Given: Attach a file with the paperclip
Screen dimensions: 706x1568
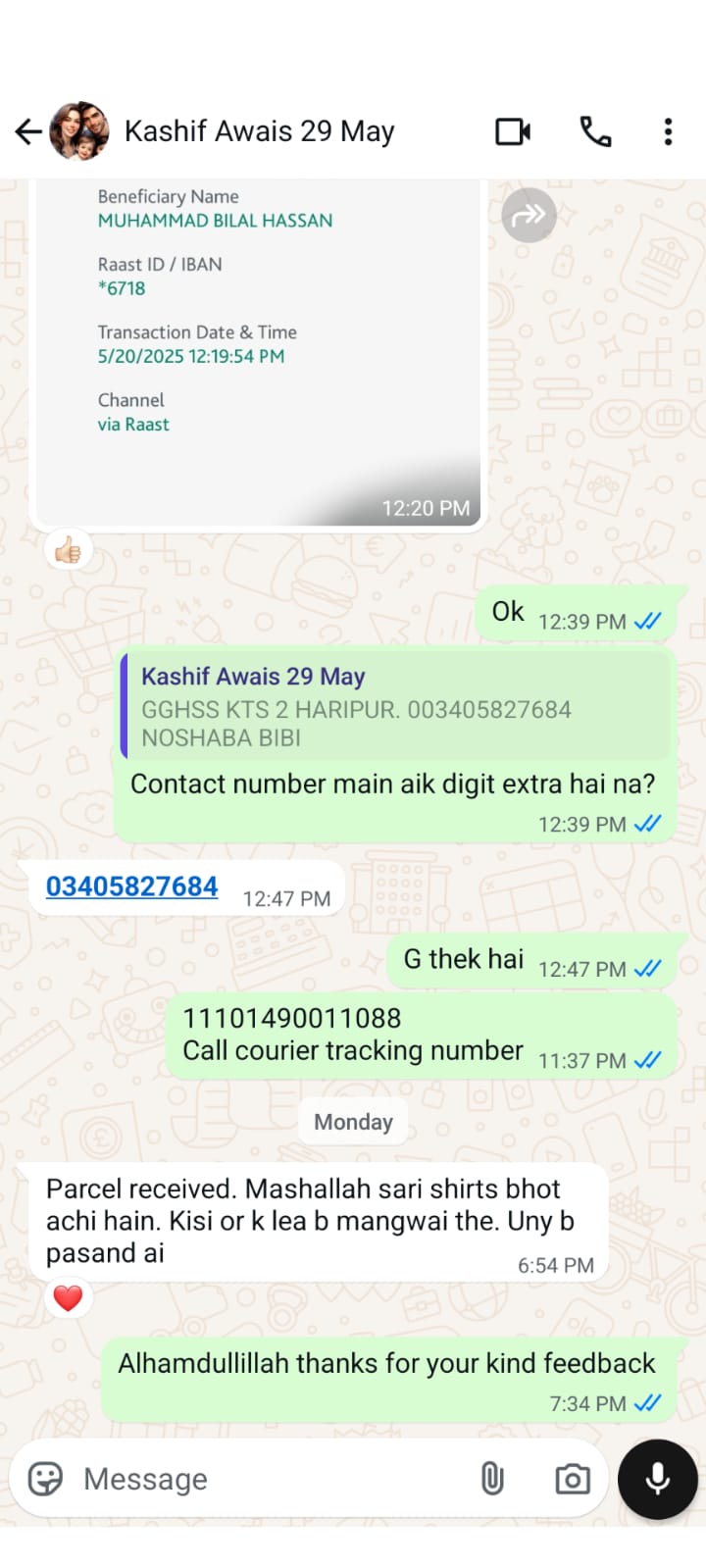Looking at the screenshot, I should point(492,1479).
